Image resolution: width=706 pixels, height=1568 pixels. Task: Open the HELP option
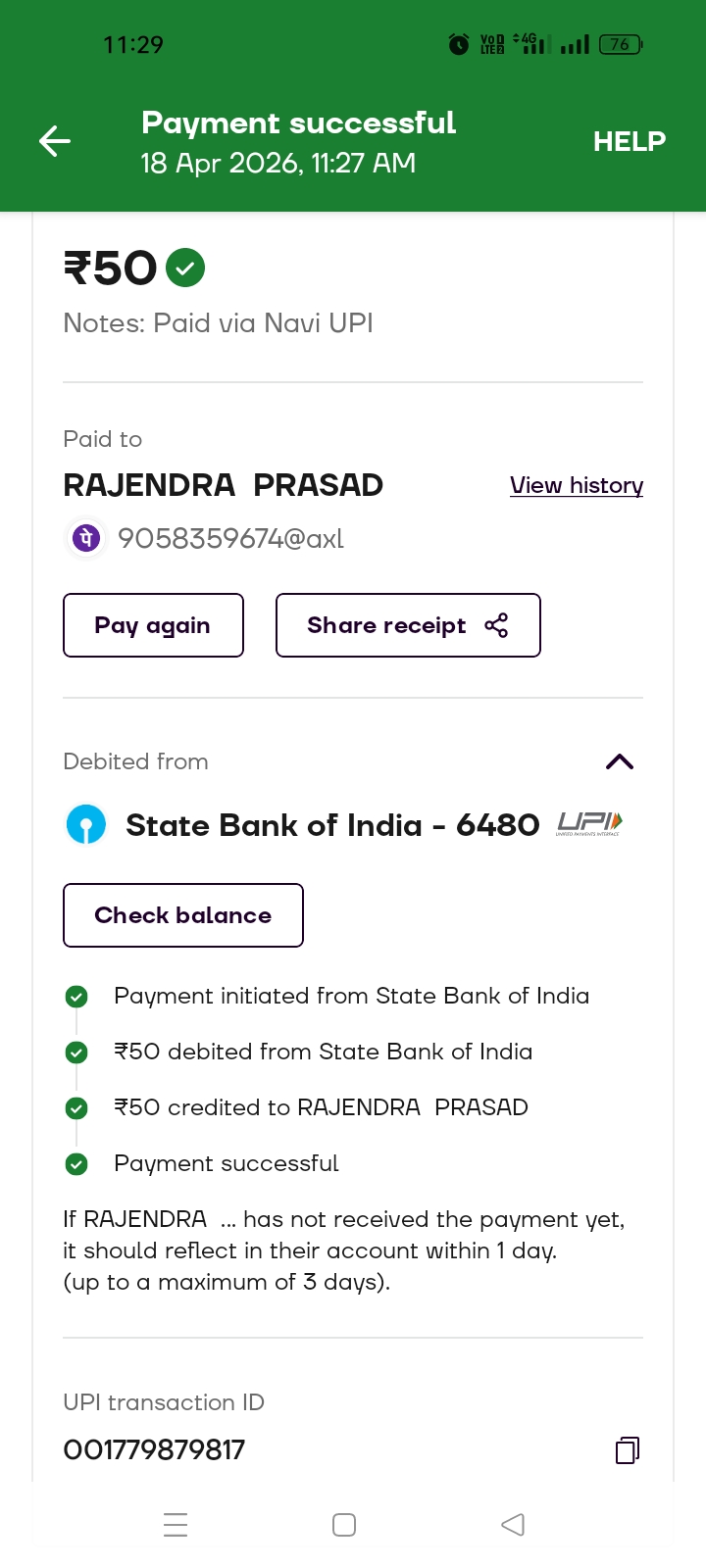629,142
